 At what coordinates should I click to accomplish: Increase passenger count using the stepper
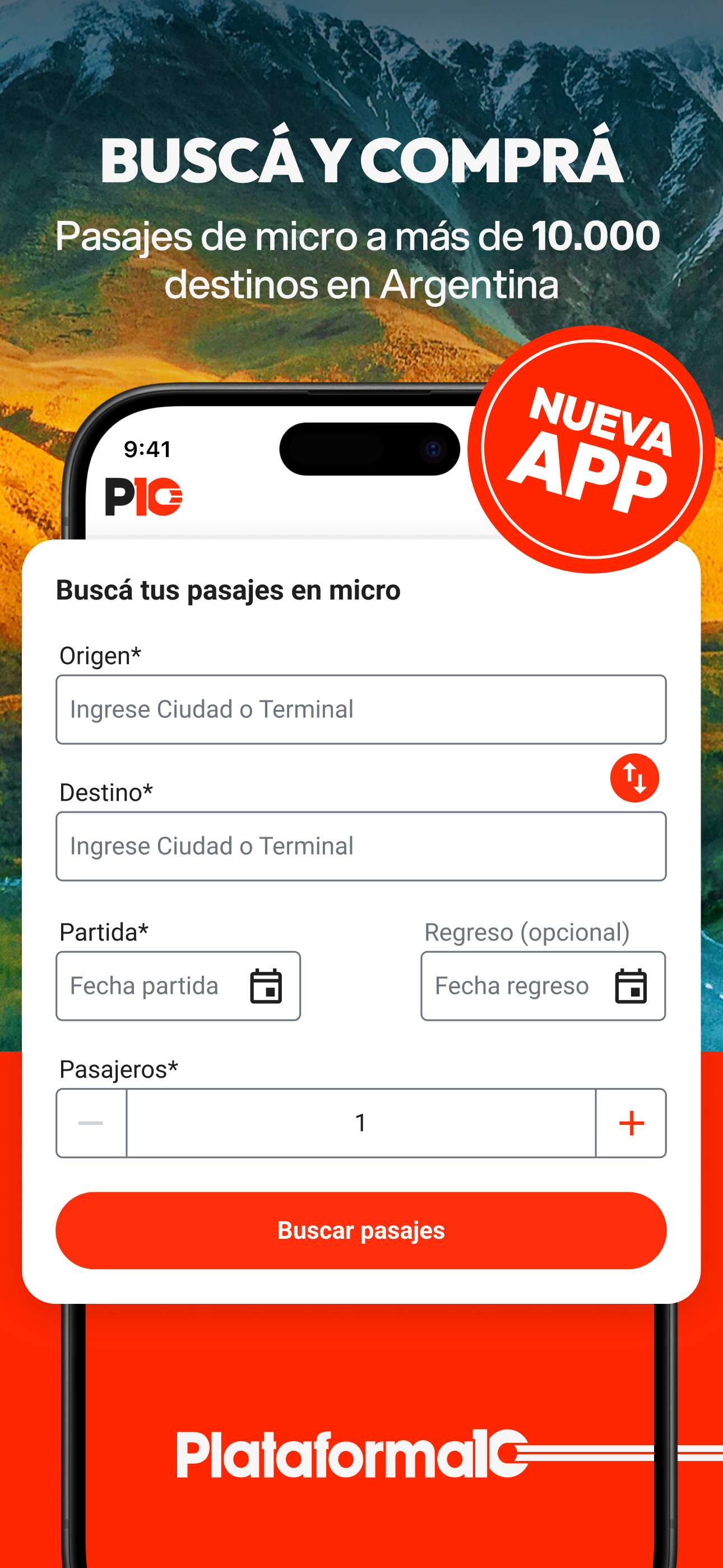click(x=631, y=1123)
